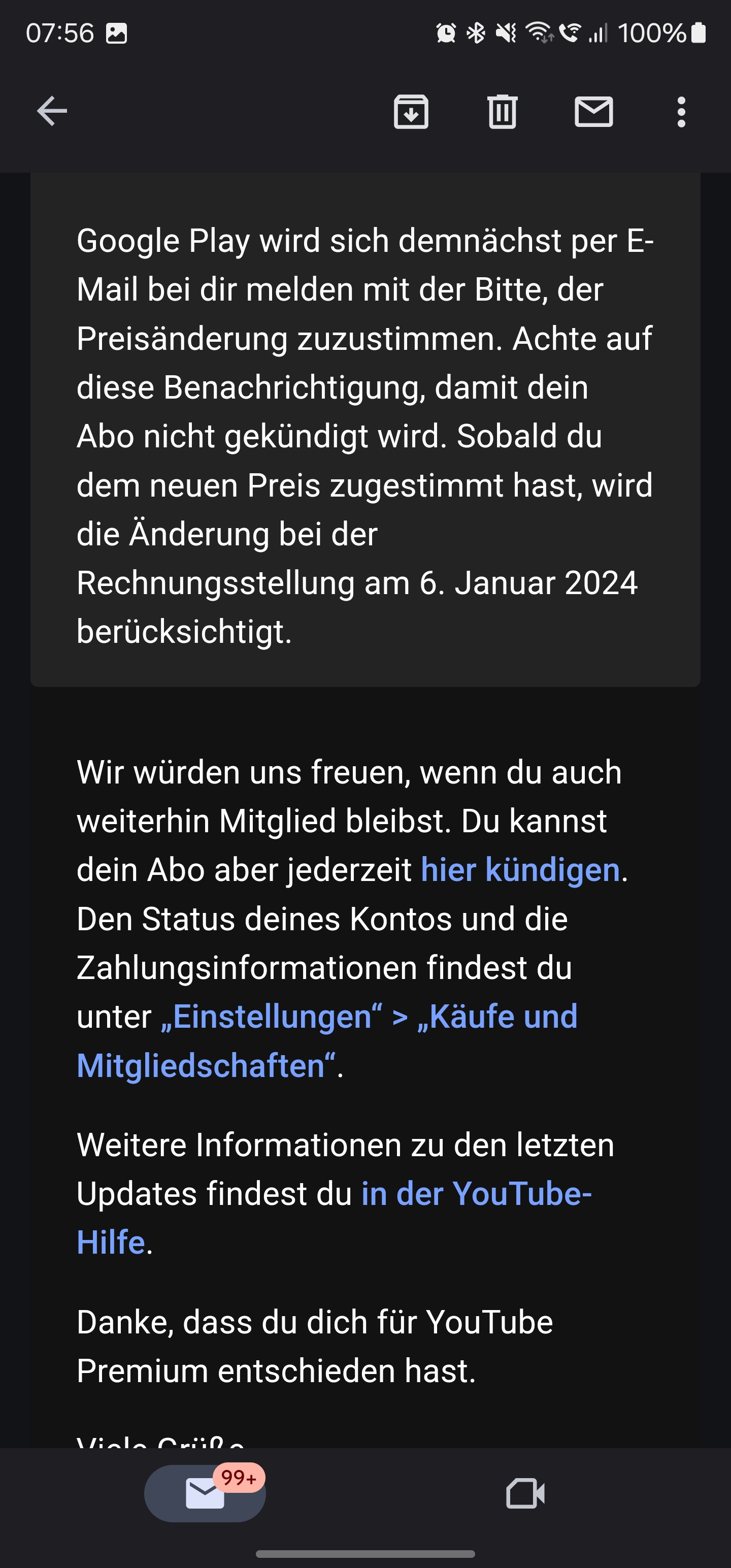Switch to the Meet video tab

(x=525, y=1493)
